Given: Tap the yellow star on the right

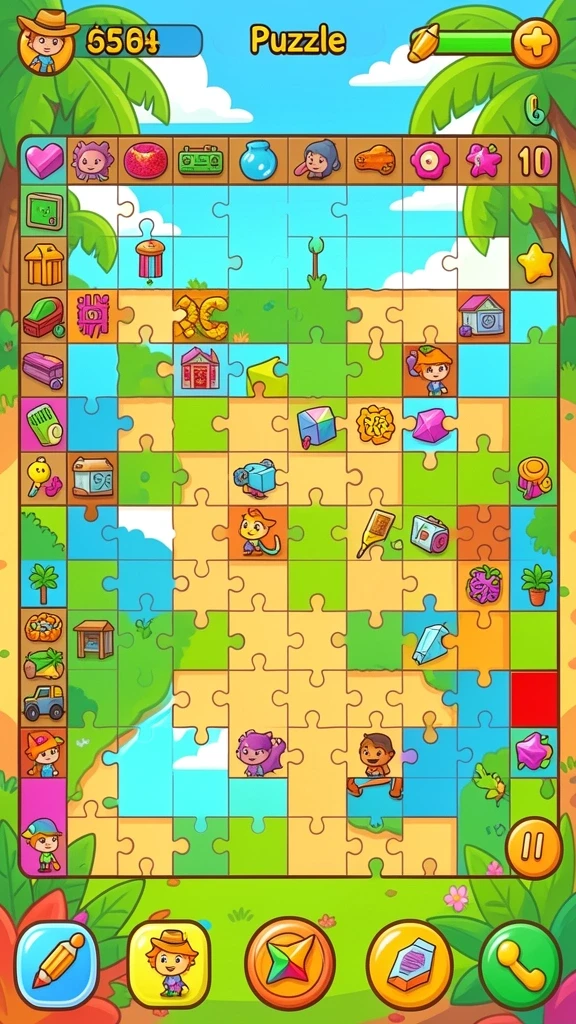Looking at the screenshot, I should pyautogui.click(x=536, y=263).
